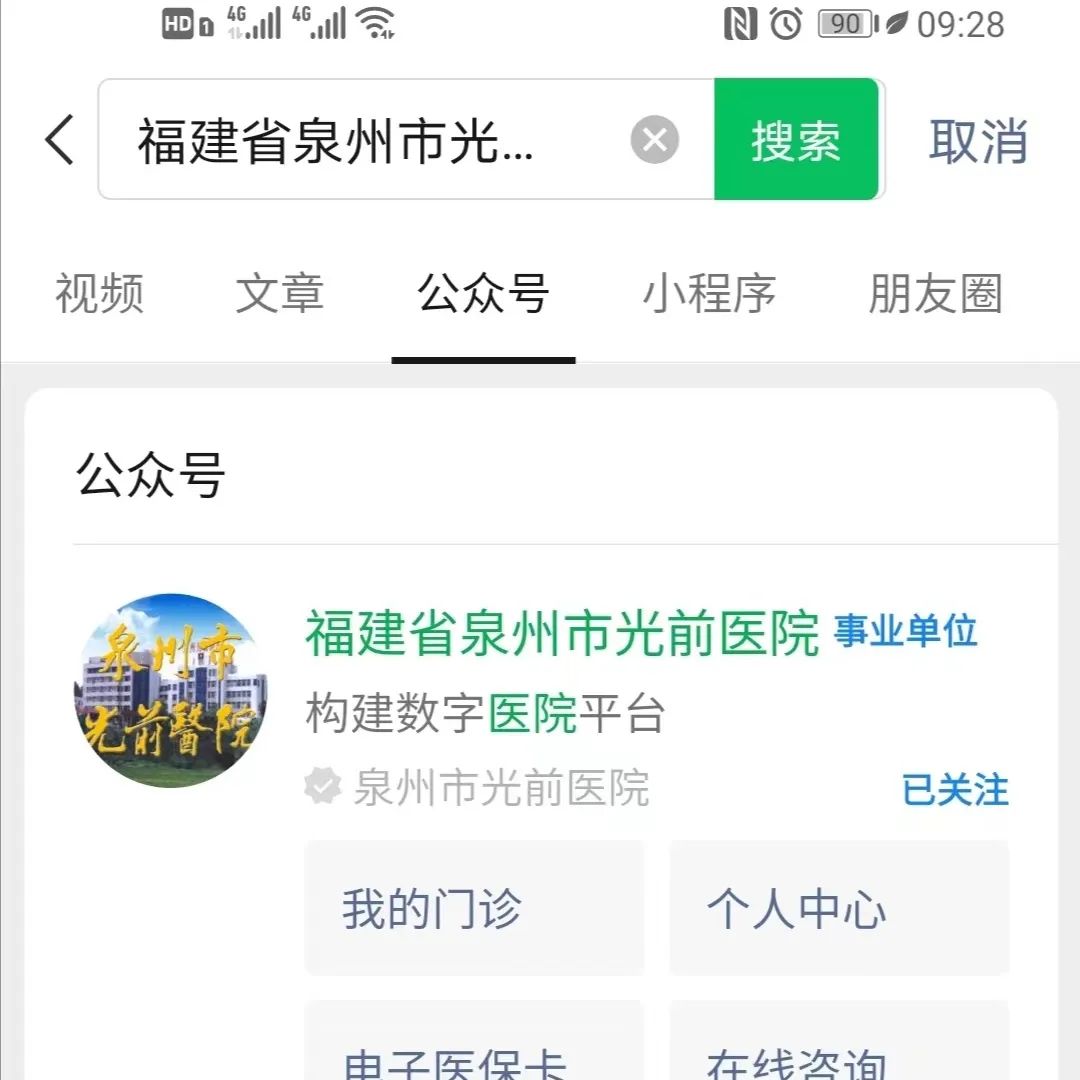Screen dimensions: 1080x1080
Task: Select the 公众号 tab
Action: point(483,294)
